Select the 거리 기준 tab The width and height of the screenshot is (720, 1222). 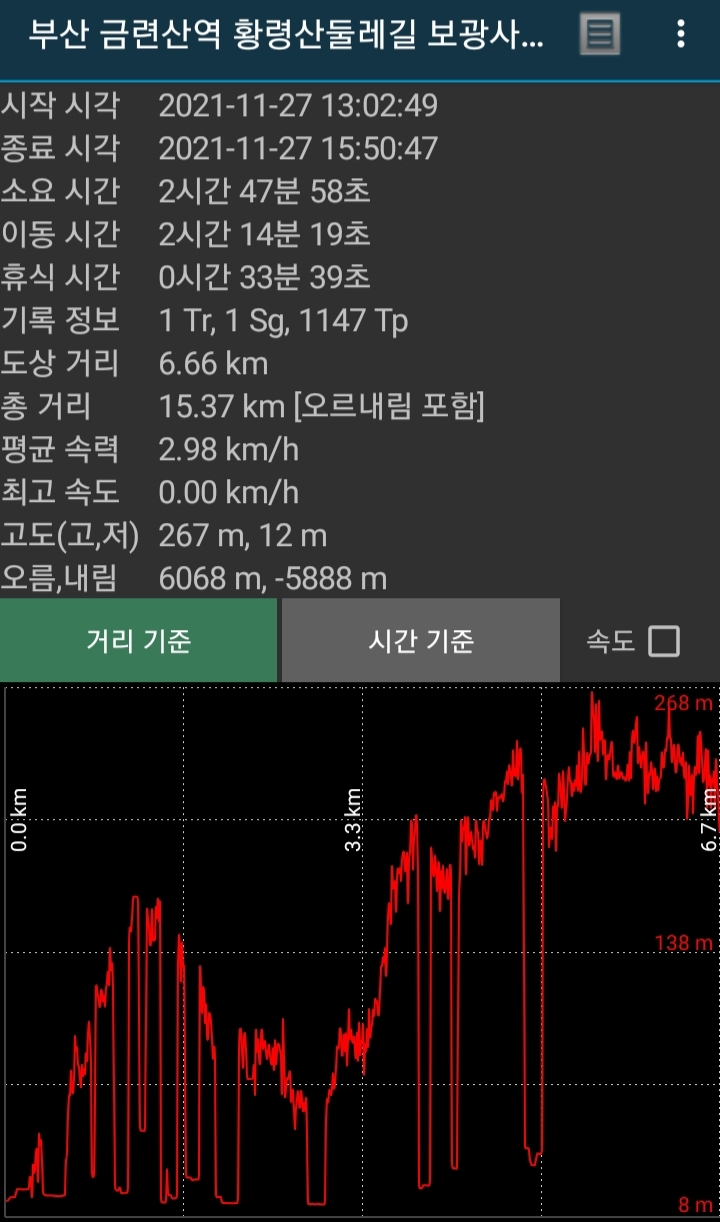click(x=139, y=641)
